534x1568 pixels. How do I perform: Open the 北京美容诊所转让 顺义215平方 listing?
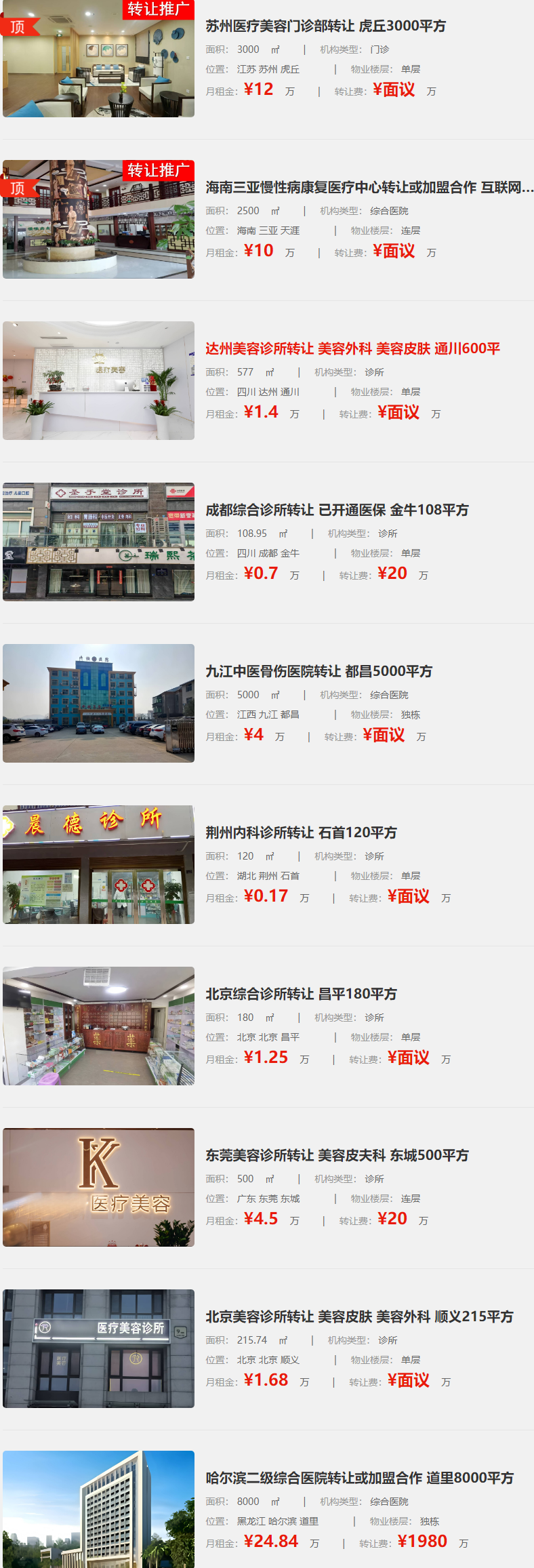pos(359,1317)
